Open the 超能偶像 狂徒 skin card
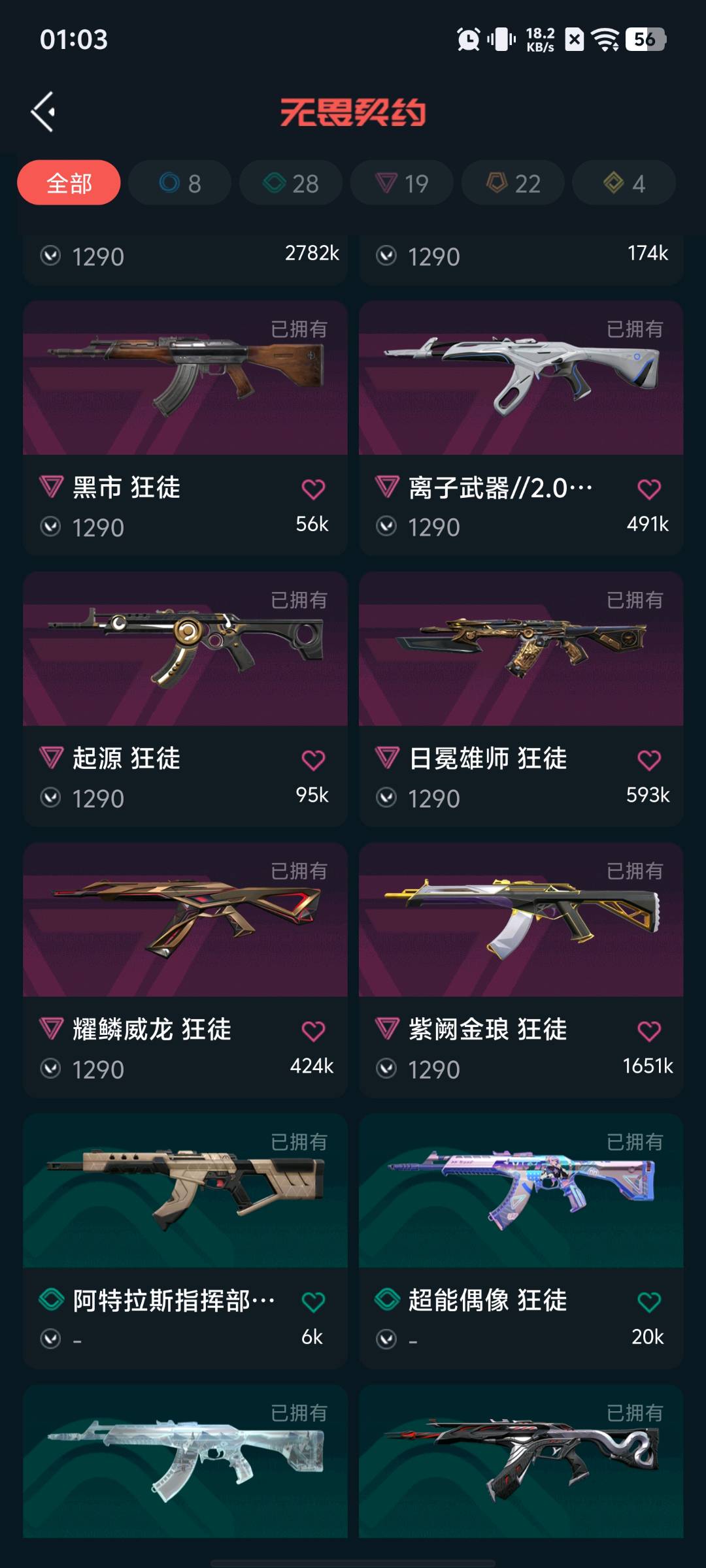 point(521,1241)
